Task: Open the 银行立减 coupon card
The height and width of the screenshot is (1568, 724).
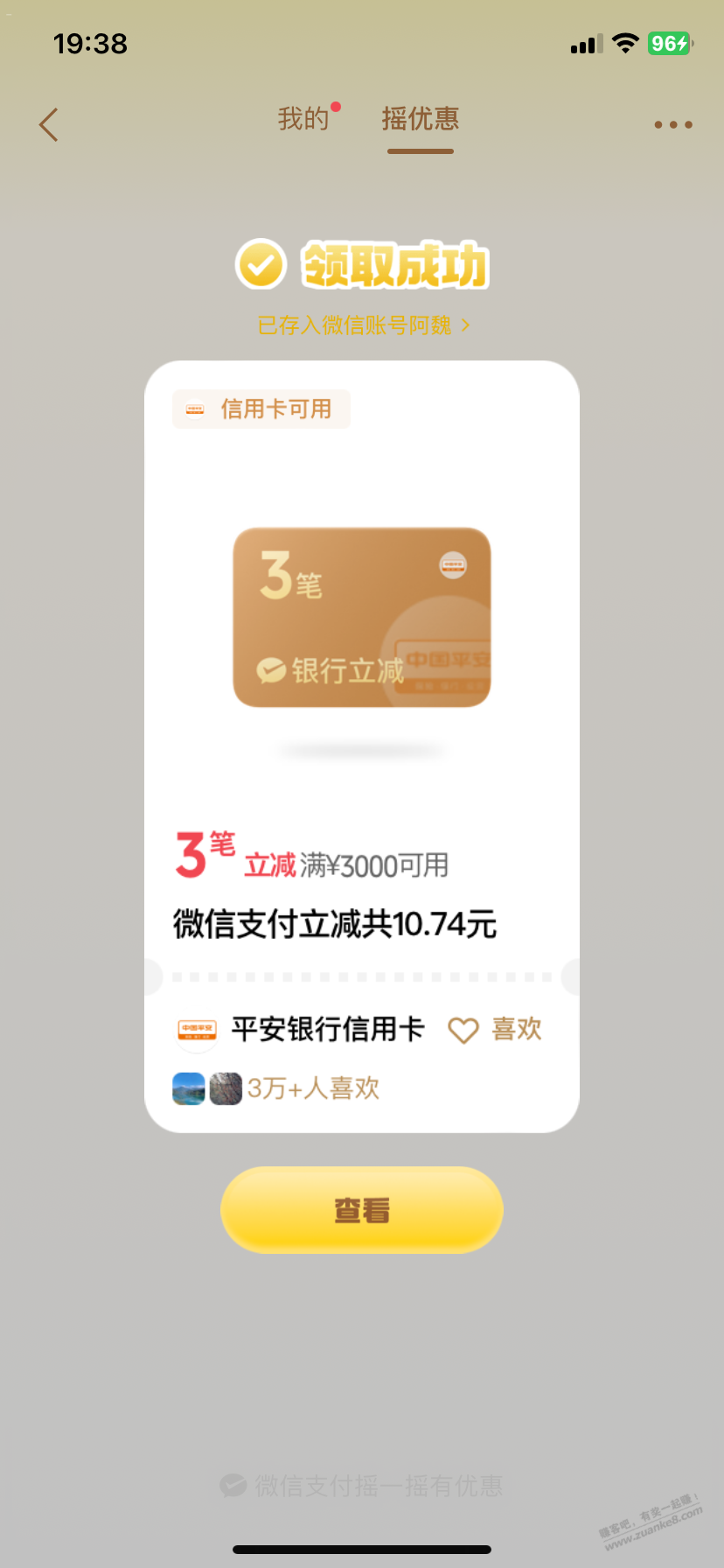Action: 362,617
